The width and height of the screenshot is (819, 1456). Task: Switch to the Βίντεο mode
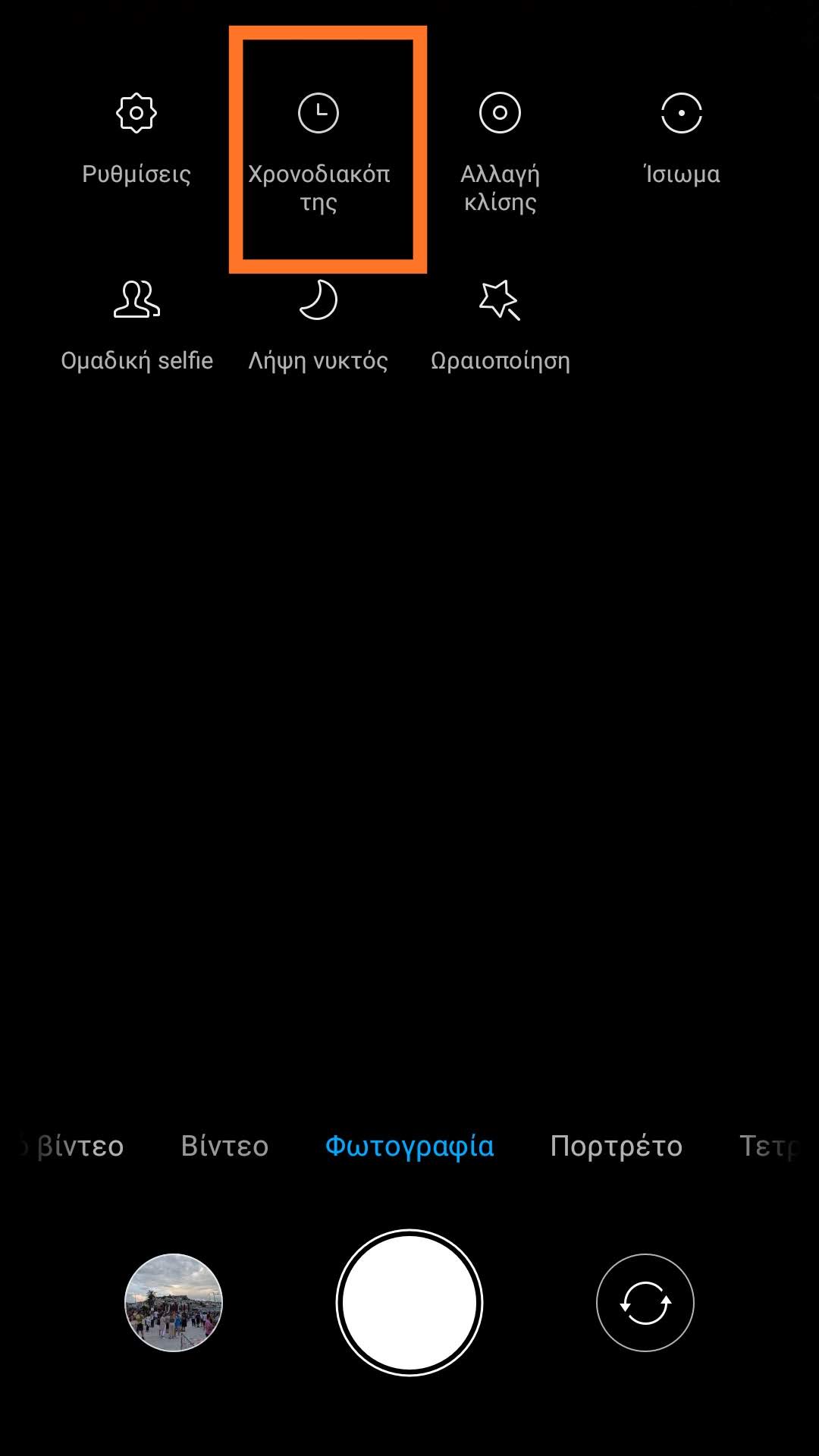(x=224, y=1146)
